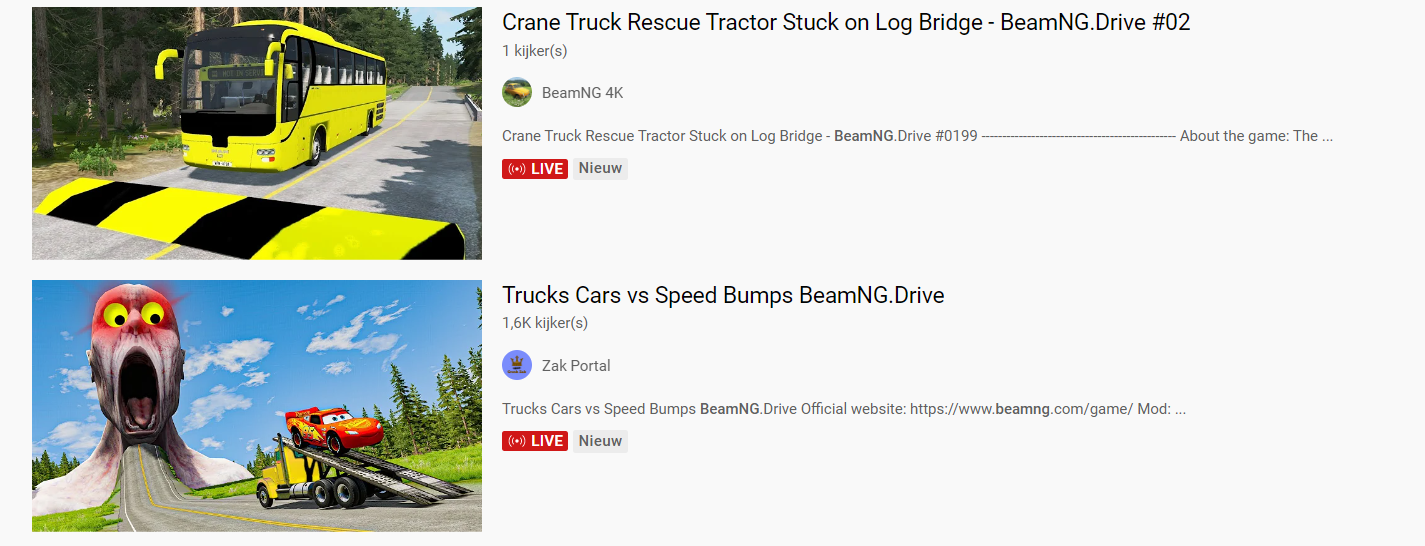Visit the BeamNG 4K channel
This screenshot has width=1425, height=546.
582,93
